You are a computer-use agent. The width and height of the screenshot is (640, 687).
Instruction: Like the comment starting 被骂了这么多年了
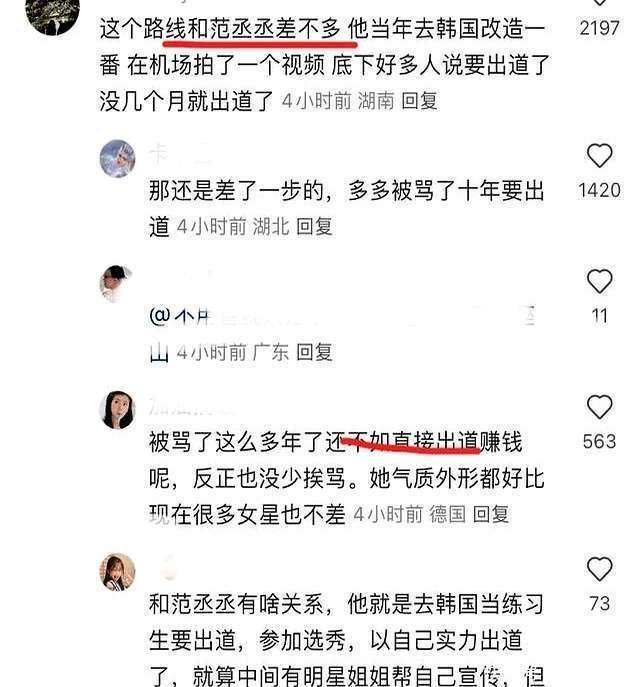pos(599,407)
